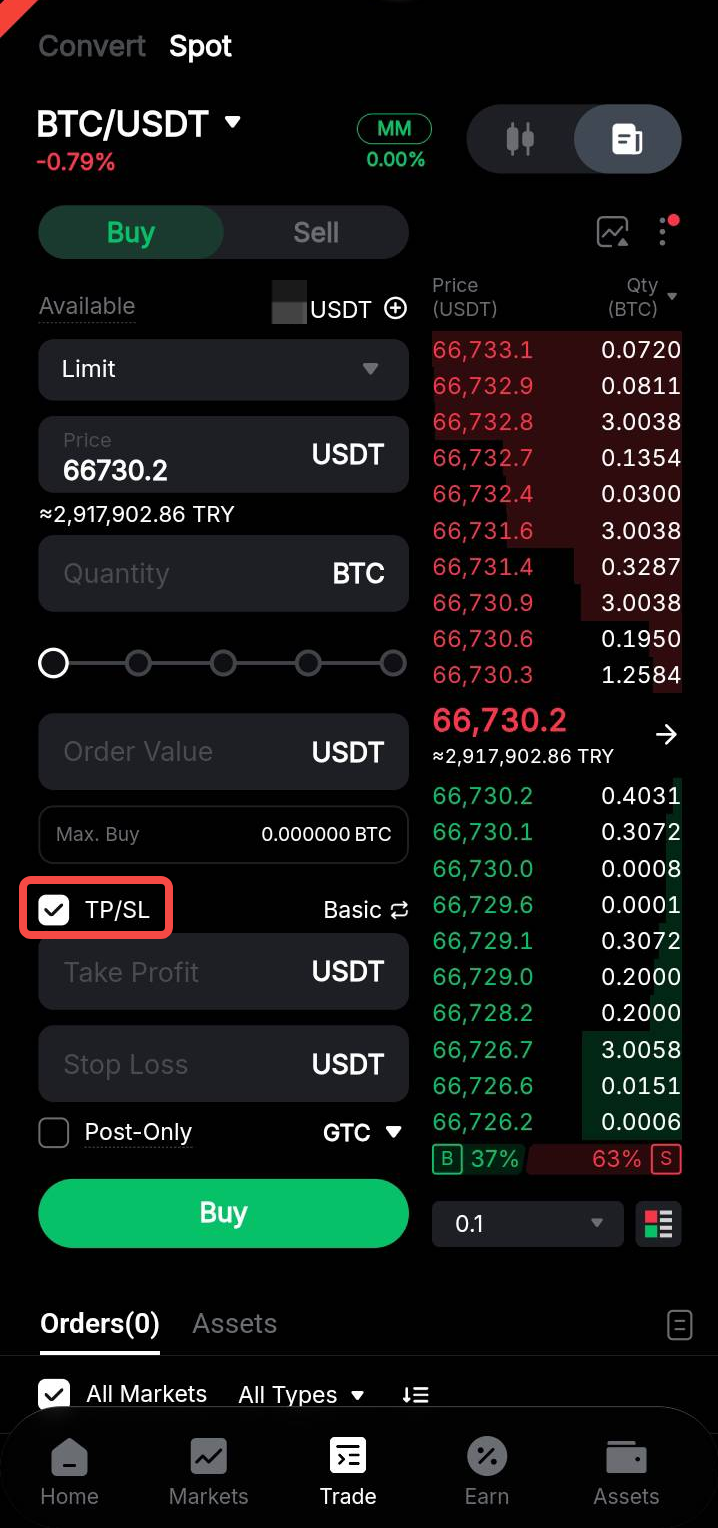Open the BTC/USDT pair selector

coord(138,124)
